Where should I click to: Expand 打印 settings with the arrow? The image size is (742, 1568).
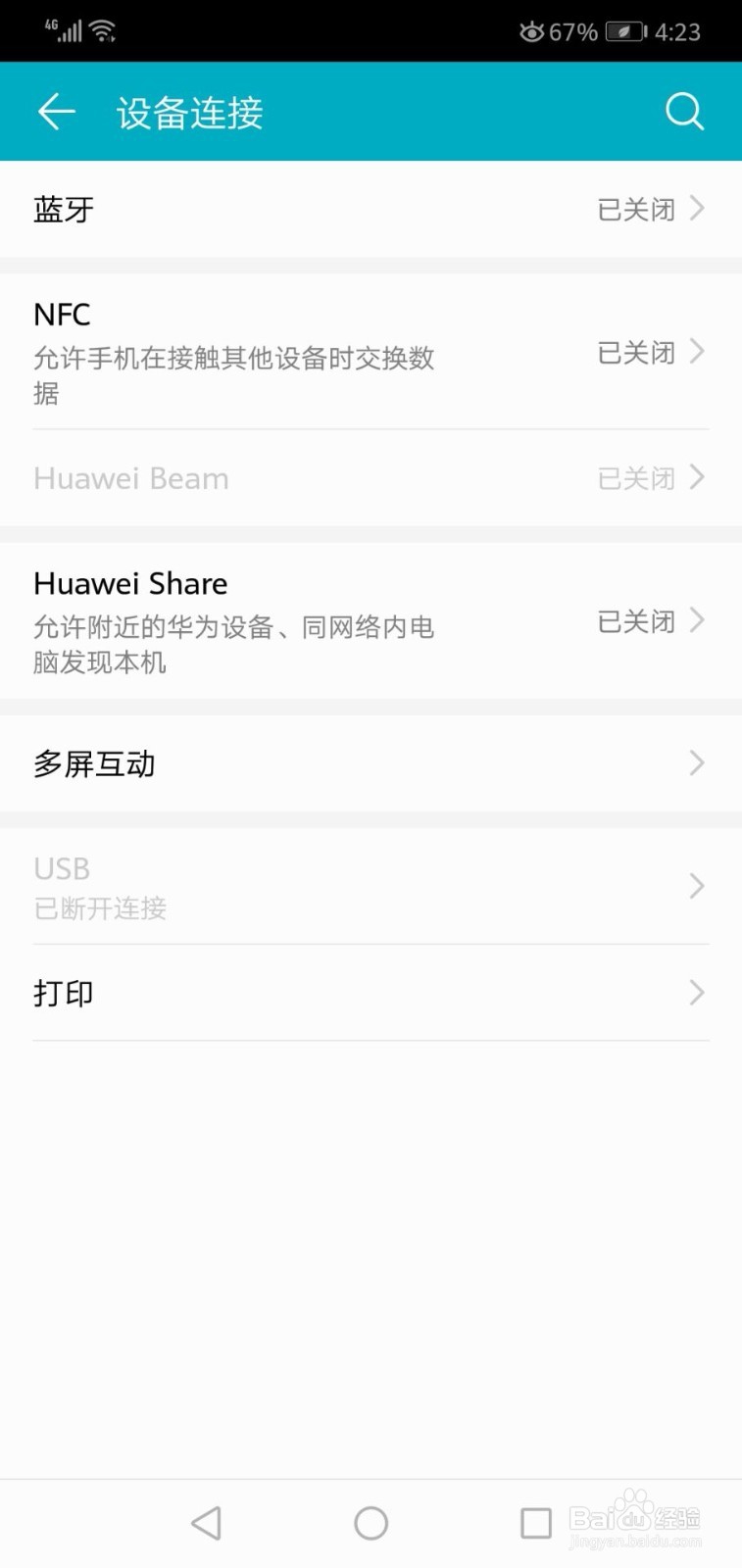pyautogui.click(x=696, y=992)
